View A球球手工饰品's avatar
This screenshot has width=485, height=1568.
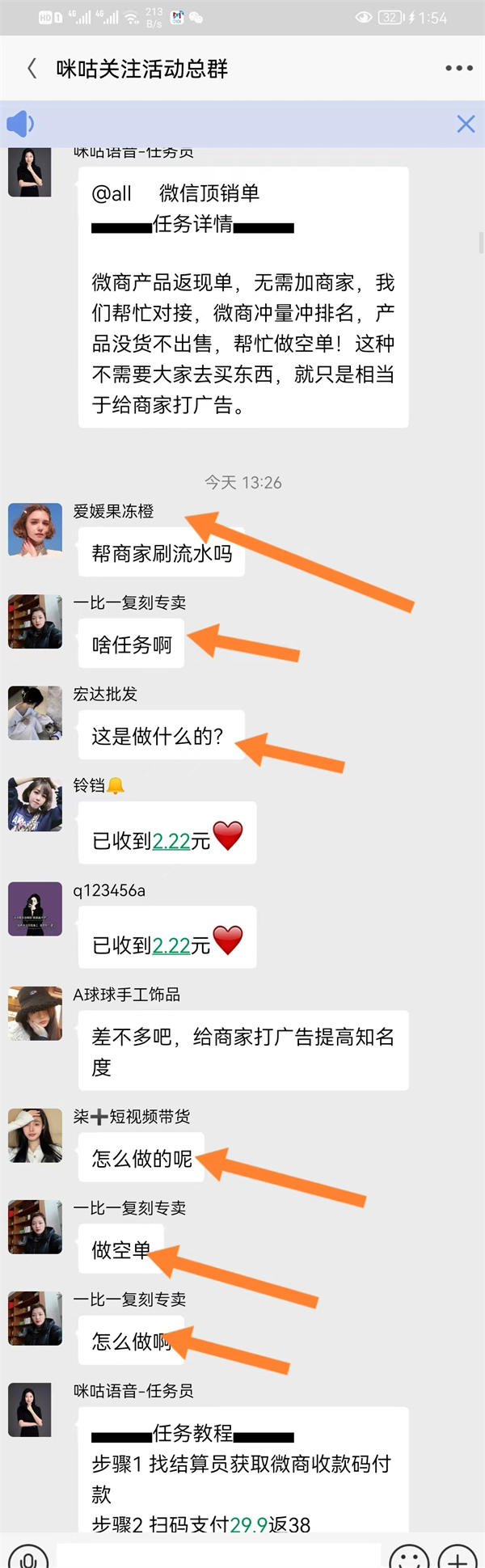click(35, 1012)
